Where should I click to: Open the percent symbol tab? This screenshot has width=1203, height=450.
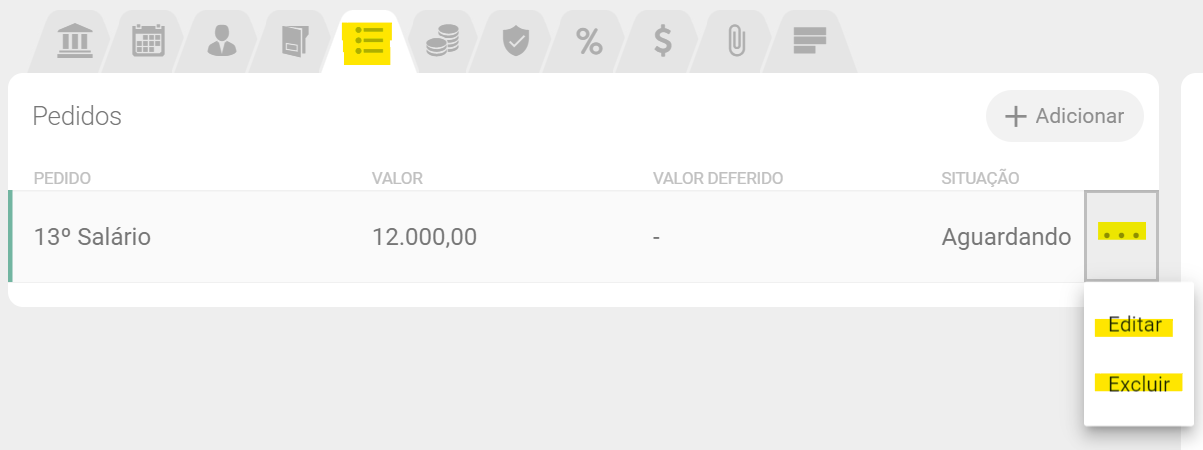[x=589, y=41]
